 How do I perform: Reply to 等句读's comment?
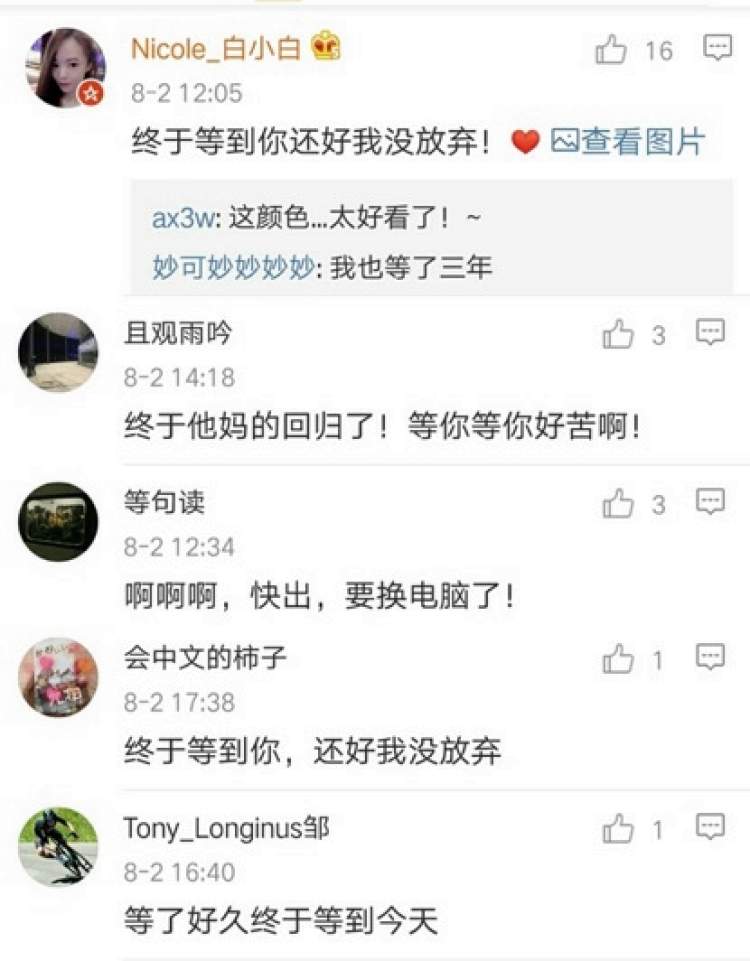pyautogui.click(x=710, y=502)
